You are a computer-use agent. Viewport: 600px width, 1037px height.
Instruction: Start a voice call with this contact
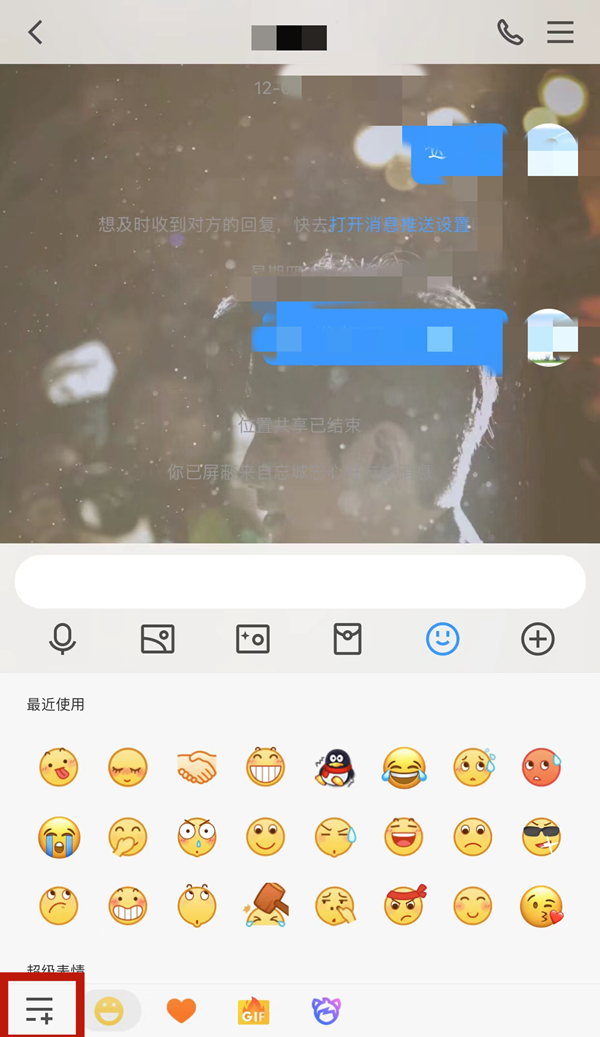pos(510,32)
